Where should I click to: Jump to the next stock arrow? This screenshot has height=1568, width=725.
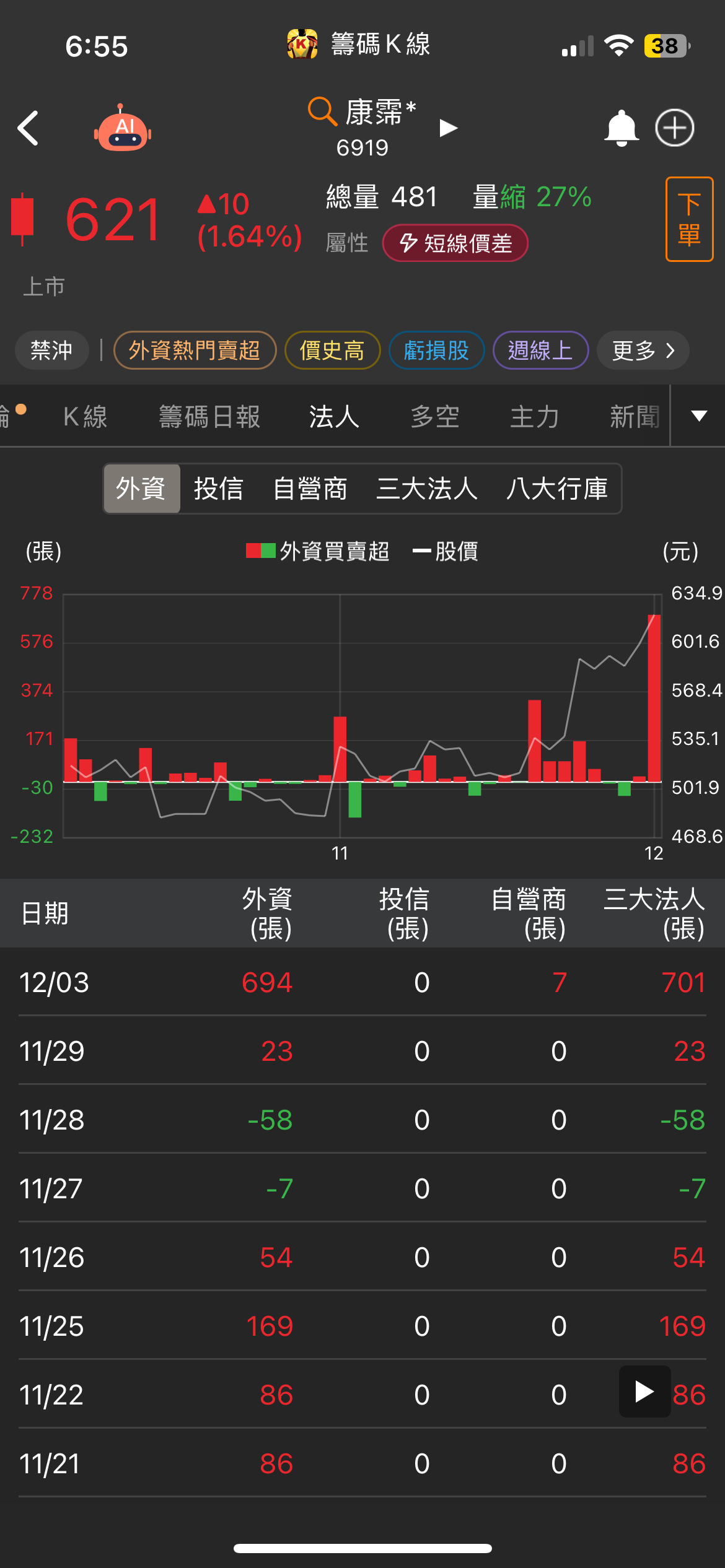[x=448, y=128]
